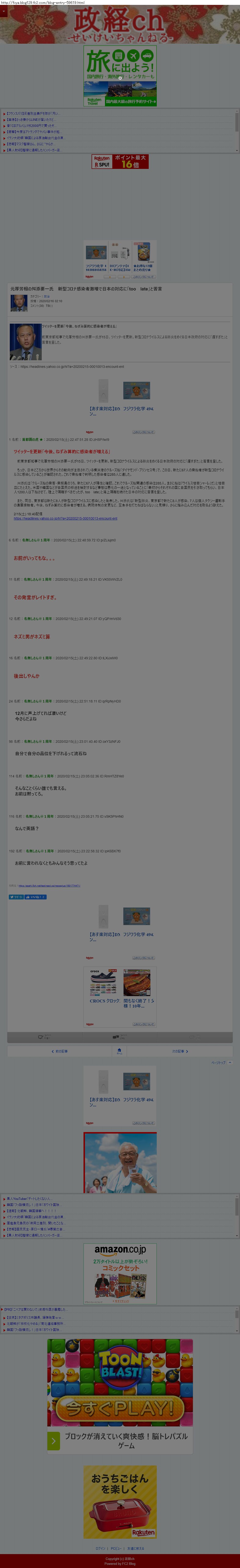Image resolution: width=240 pixels, height=1568 pixels.
Task: Open the ログイン link in footer
Action: tap(101, 1548)
